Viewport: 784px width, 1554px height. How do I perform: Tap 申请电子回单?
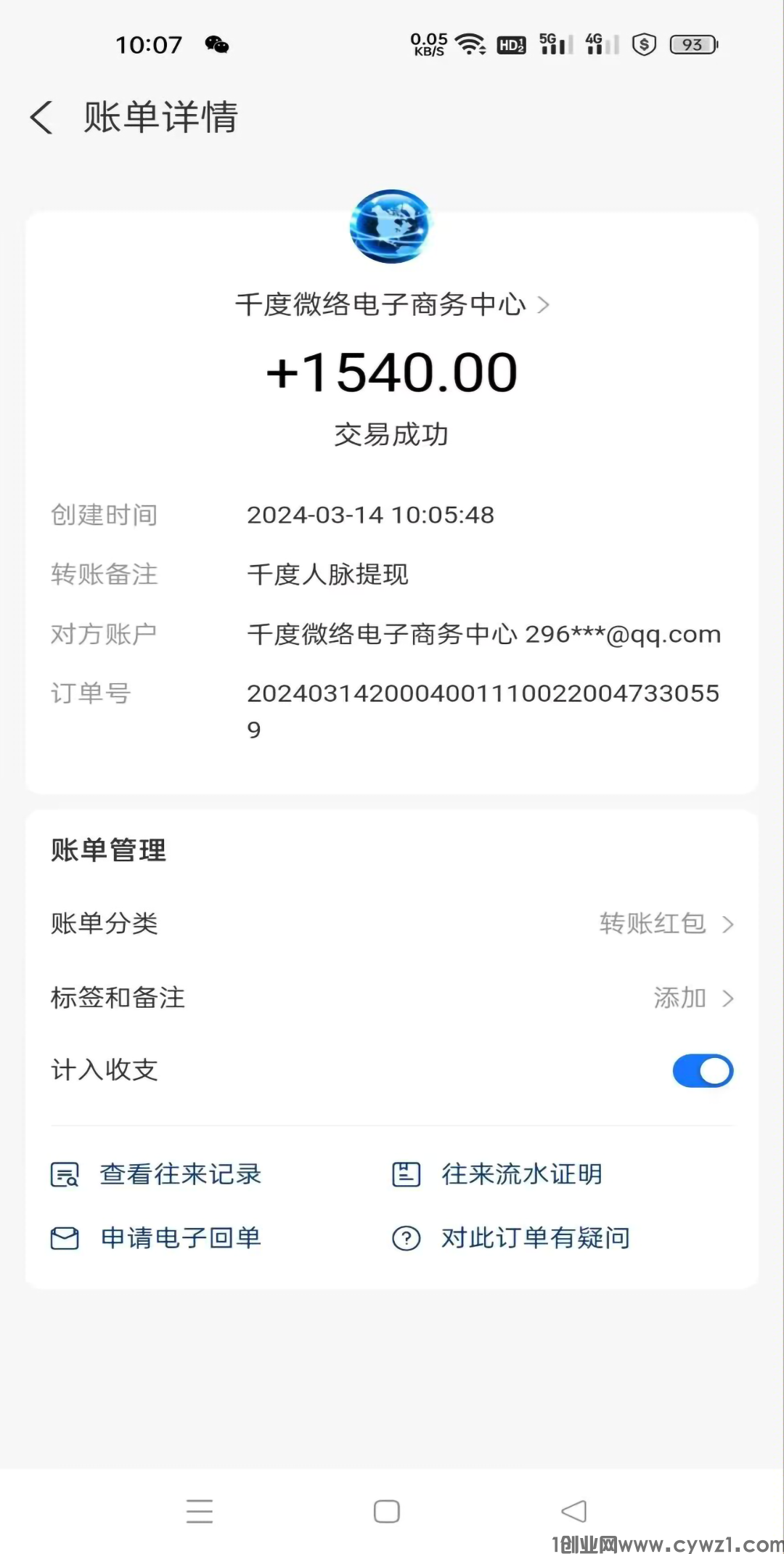click(x=157, y=1238)
